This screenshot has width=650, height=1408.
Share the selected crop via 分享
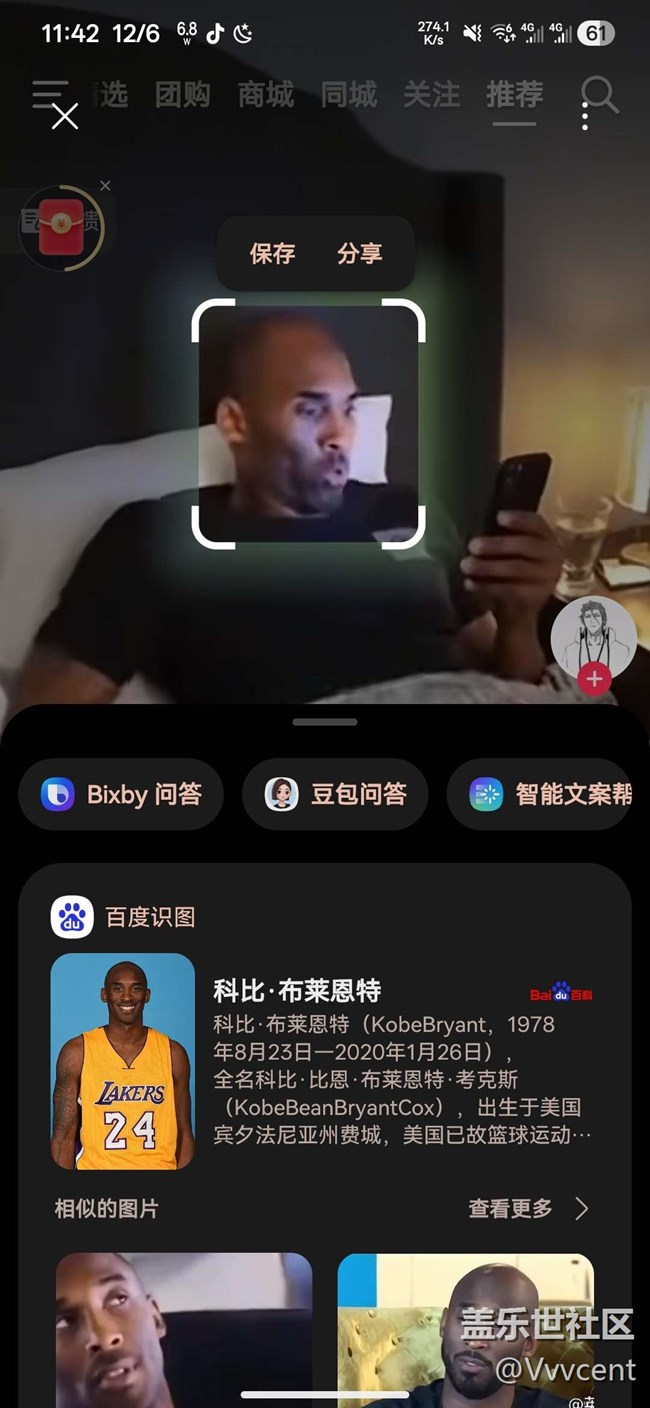coord(359,253)
